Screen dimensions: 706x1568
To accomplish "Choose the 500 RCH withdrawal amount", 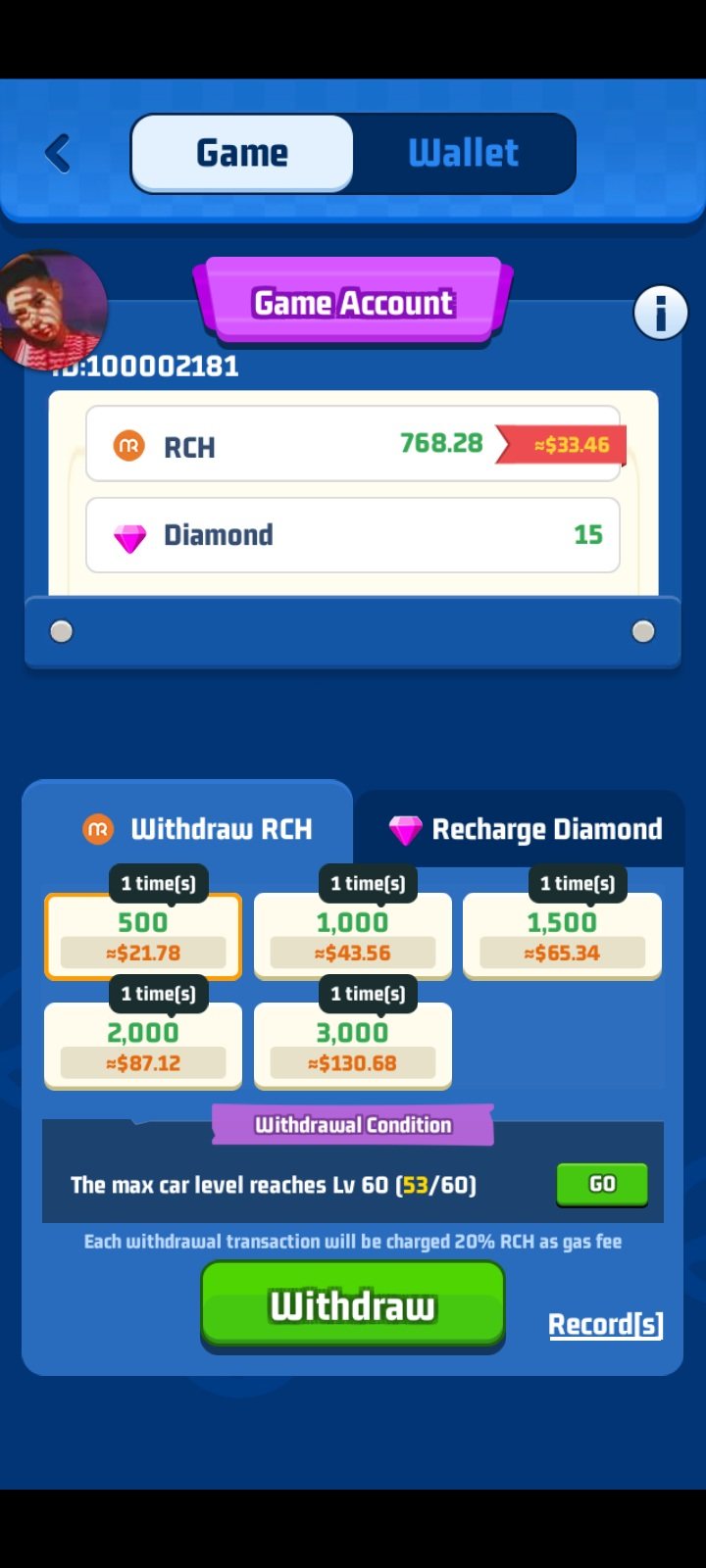I will (x=143, y=936).
